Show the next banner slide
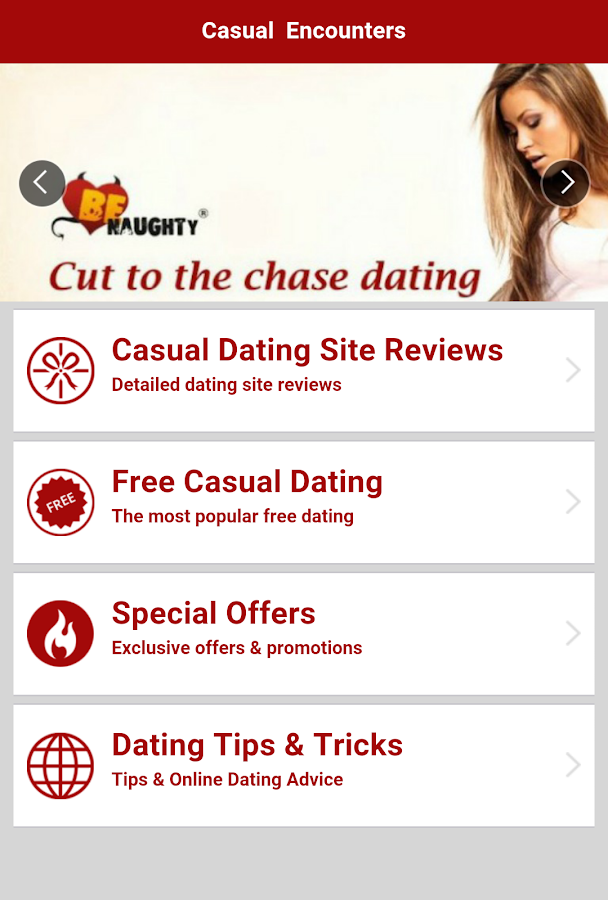 (x=566, y=184)
